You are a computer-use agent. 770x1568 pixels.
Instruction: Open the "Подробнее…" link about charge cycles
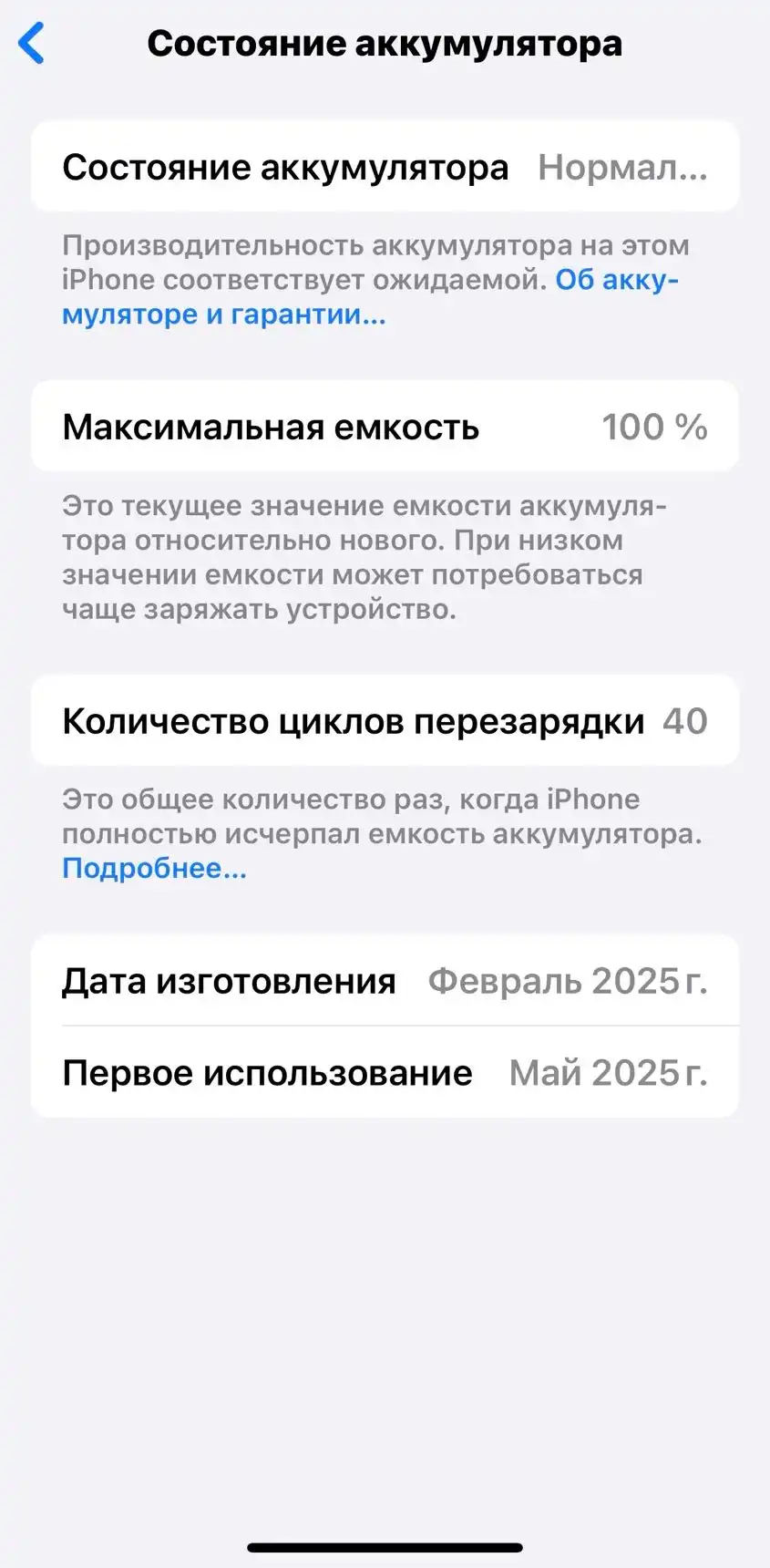(x=154, y=868)
